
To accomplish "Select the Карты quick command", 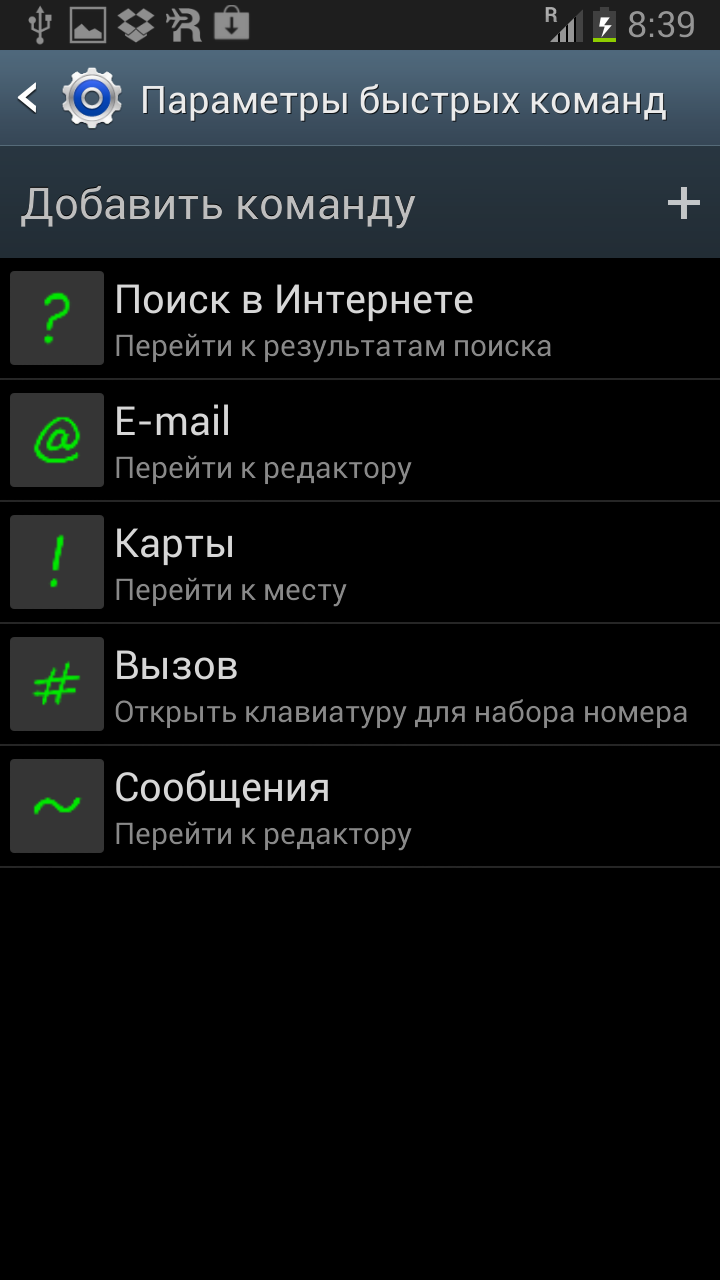I will tap(360, 562).
